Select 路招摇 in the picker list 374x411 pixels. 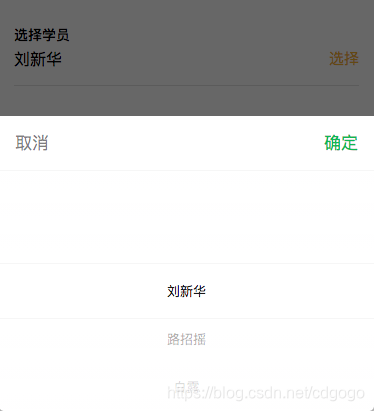[186, 339]
